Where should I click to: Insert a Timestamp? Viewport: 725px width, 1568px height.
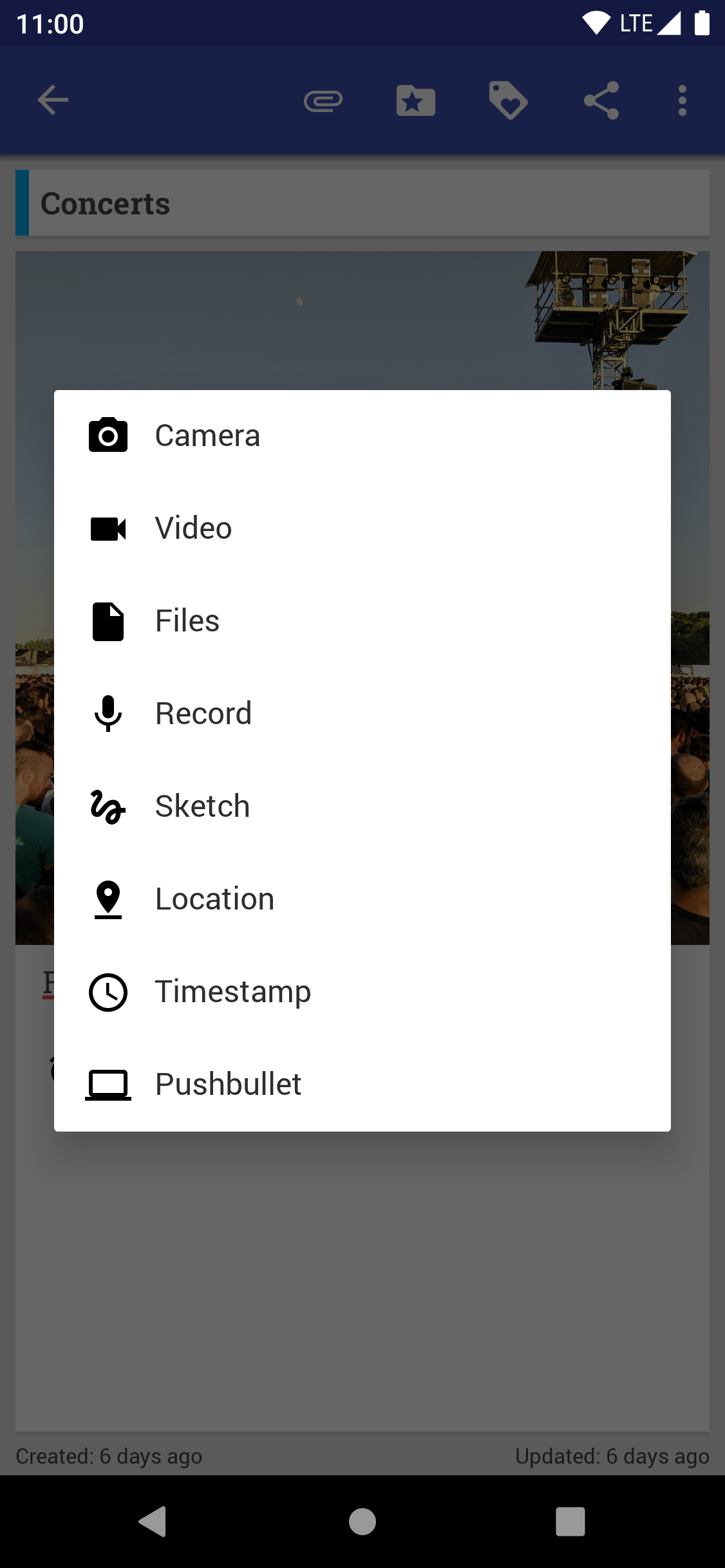pos(232,992)
